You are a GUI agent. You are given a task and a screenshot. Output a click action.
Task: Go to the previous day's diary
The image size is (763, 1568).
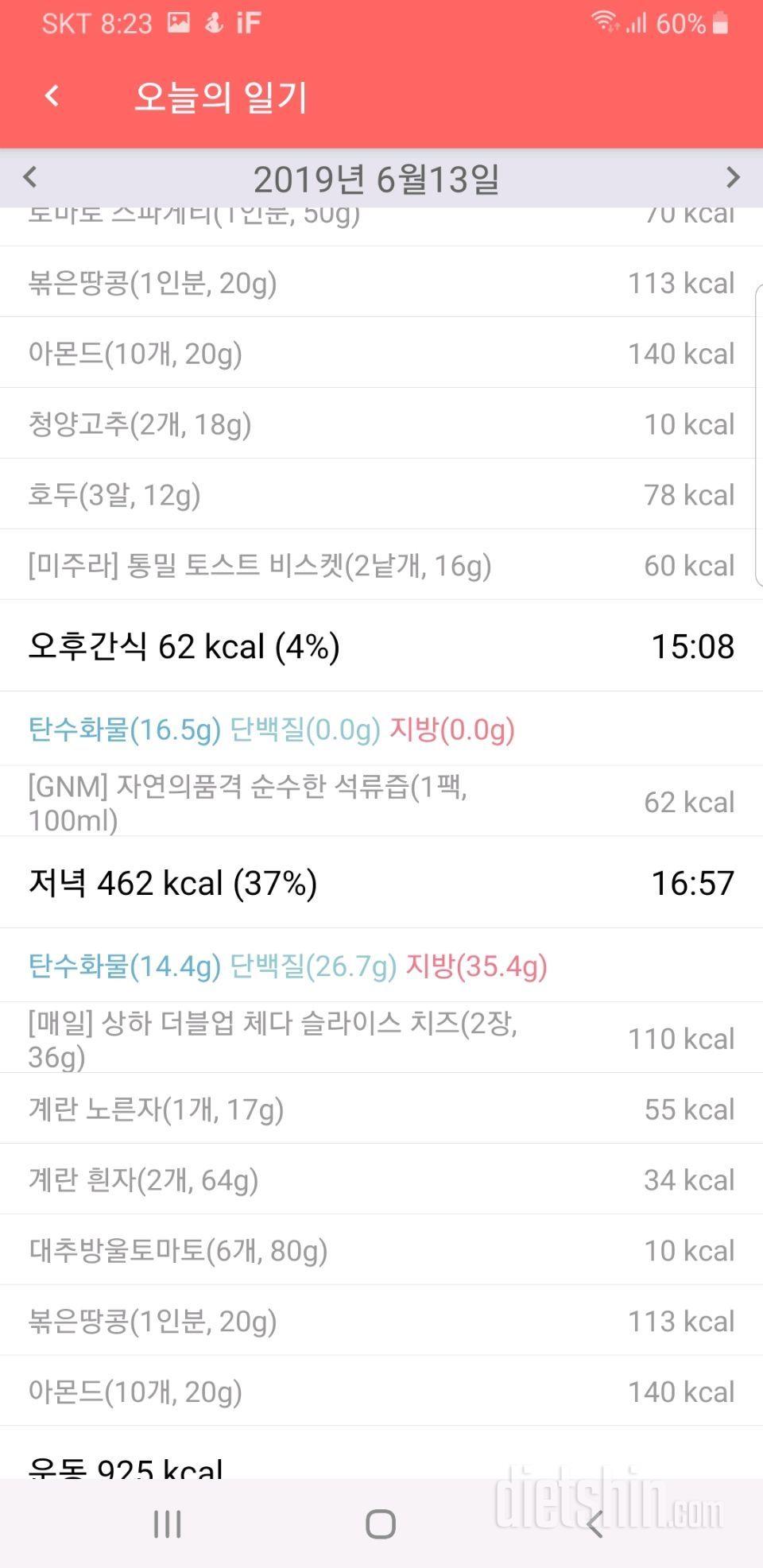(x=30, y=177)
